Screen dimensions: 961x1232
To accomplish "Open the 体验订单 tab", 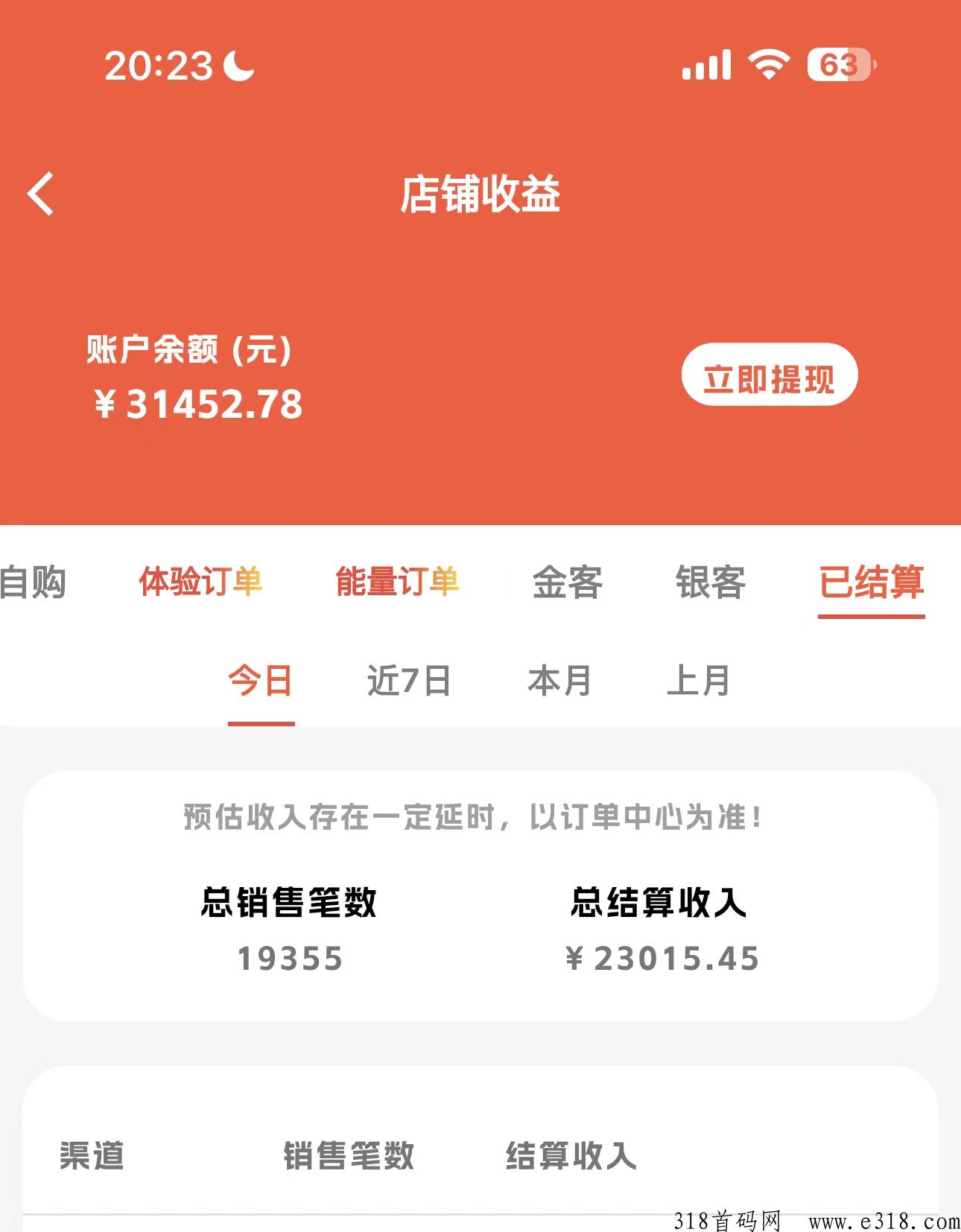I will 200,582.
